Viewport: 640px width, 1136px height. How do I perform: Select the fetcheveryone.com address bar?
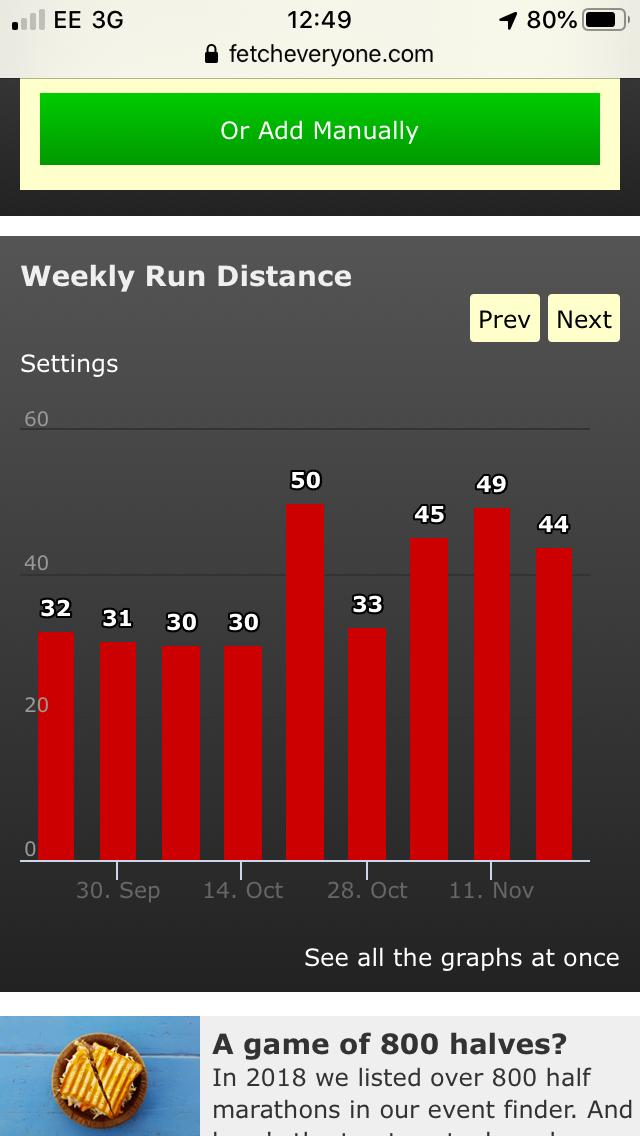coord(320,54)
